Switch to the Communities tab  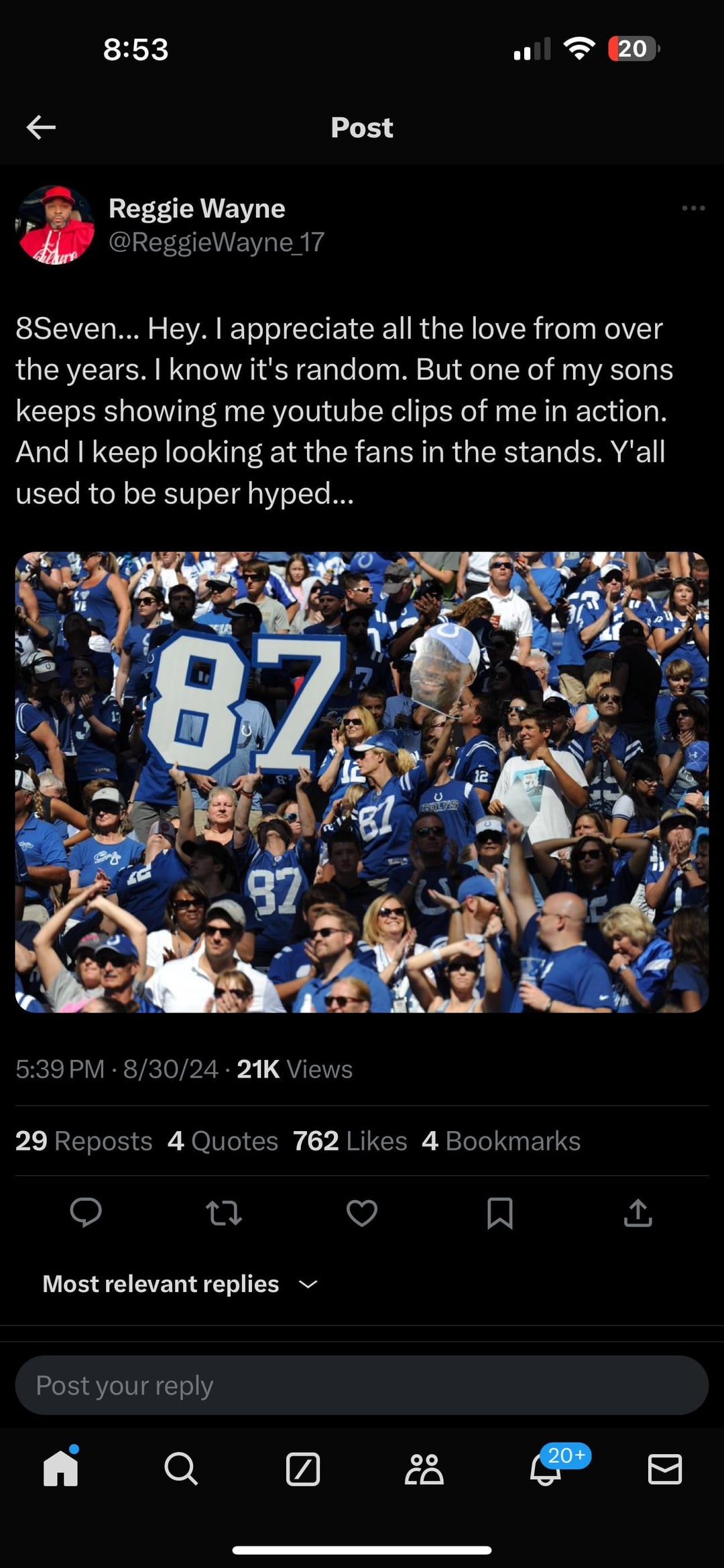click(x=424, y=1469)
